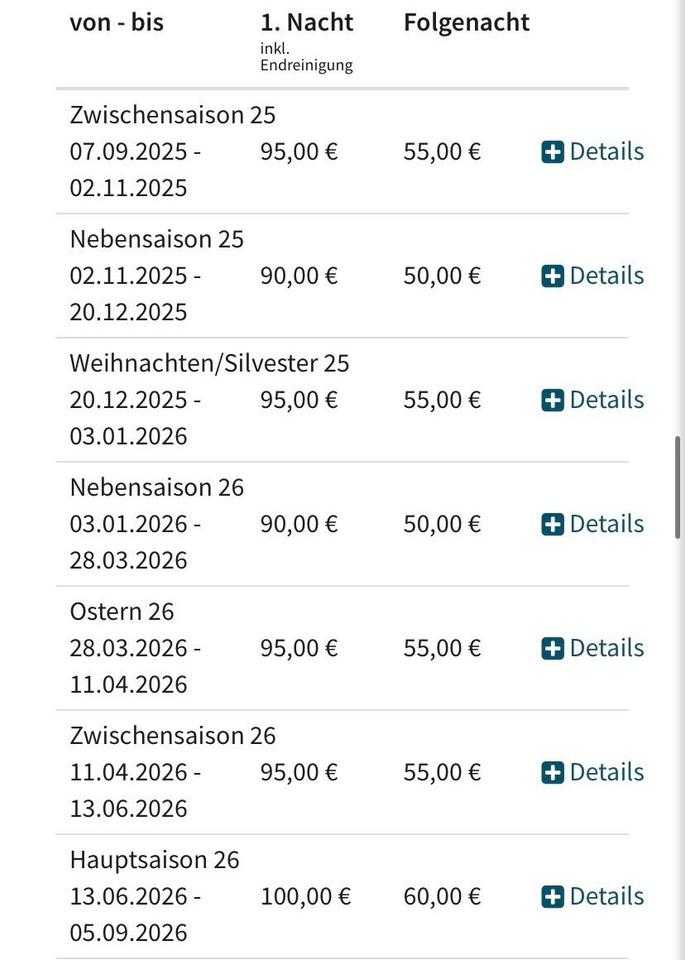The width and height of the screenshot is (685, 960).
Task: Open Details for Weihnachten/Silvester 25
Action: tap(592, 400)
